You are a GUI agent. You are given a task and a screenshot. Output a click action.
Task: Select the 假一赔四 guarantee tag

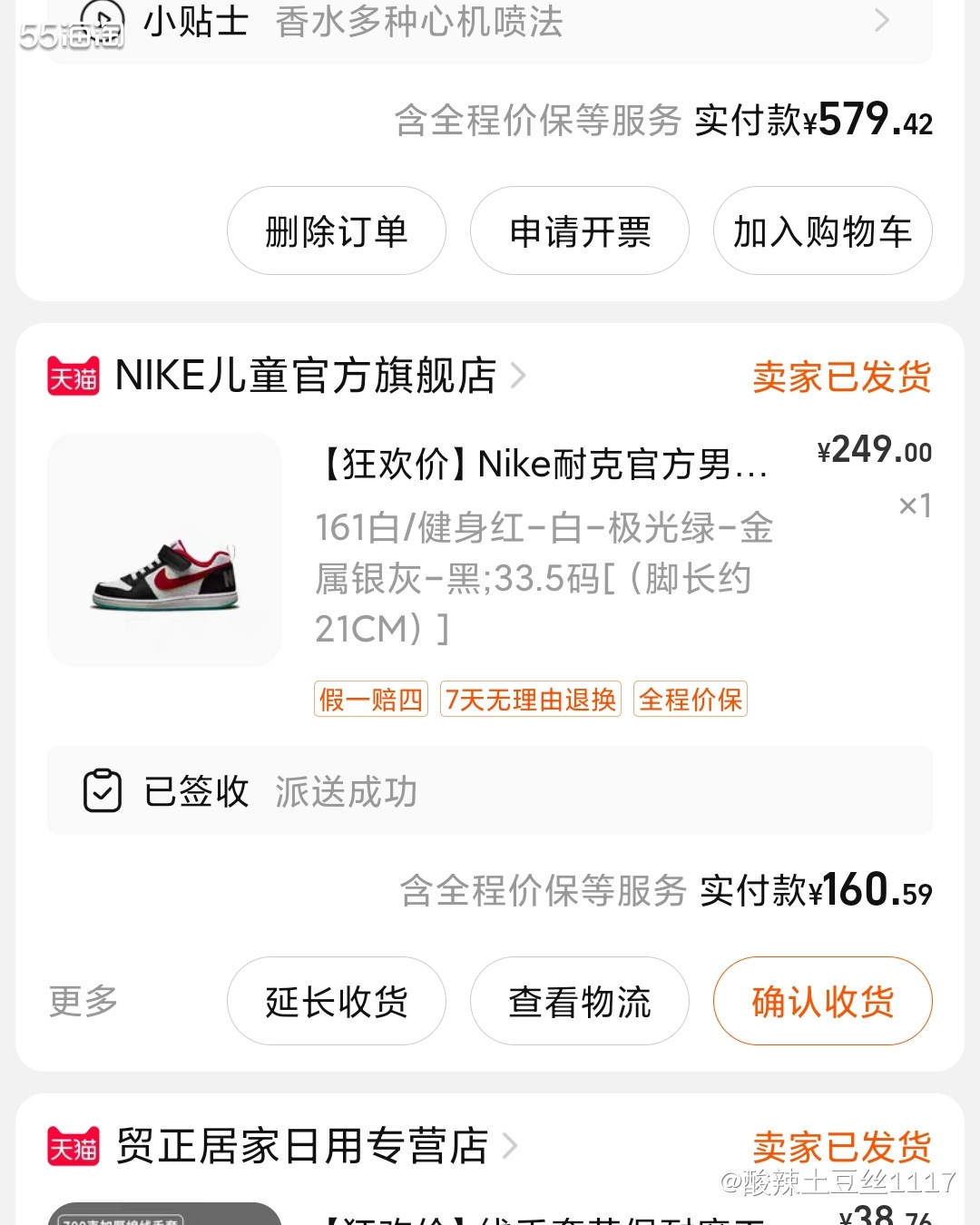click(x=370, y=700)
